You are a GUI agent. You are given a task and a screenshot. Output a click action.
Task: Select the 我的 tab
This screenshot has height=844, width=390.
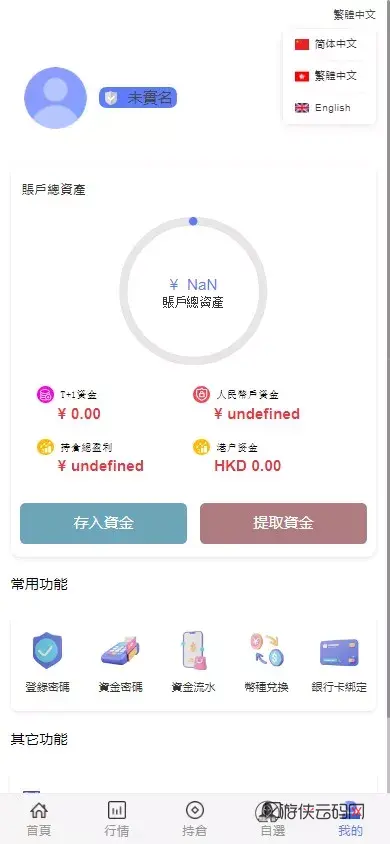click(351, 819)
